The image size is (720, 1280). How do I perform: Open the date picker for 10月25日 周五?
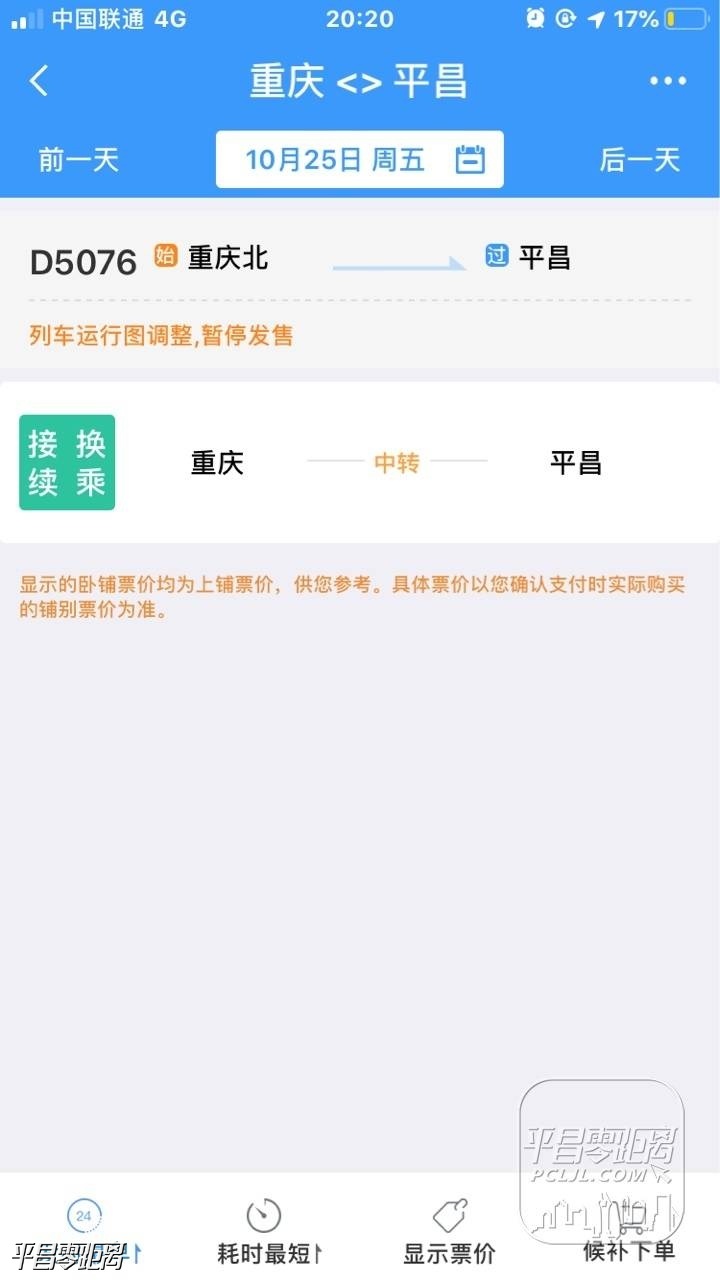click(x=360, y=160)
